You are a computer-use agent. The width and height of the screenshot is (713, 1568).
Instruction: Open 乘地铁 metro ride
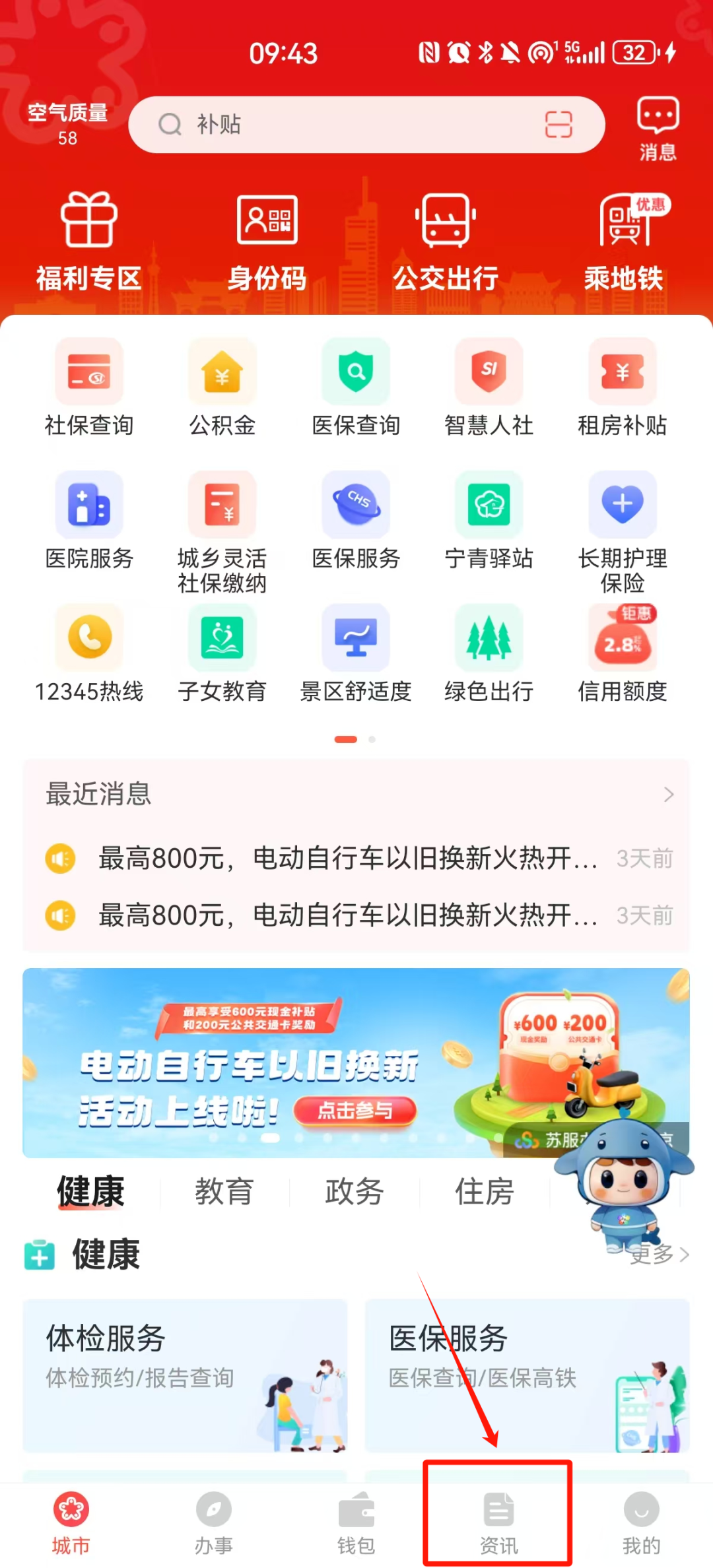[x=624, y=242]
